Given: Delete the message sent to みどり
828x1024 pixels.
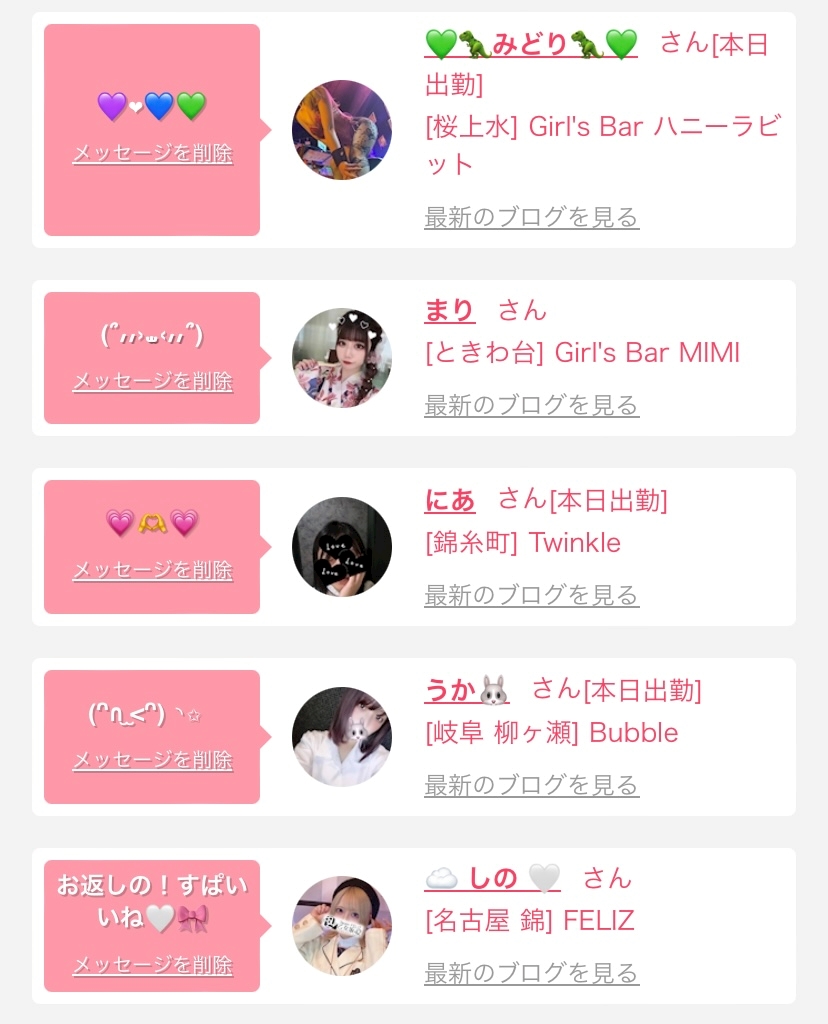Looking at the screenshot, I should point(153,153).
